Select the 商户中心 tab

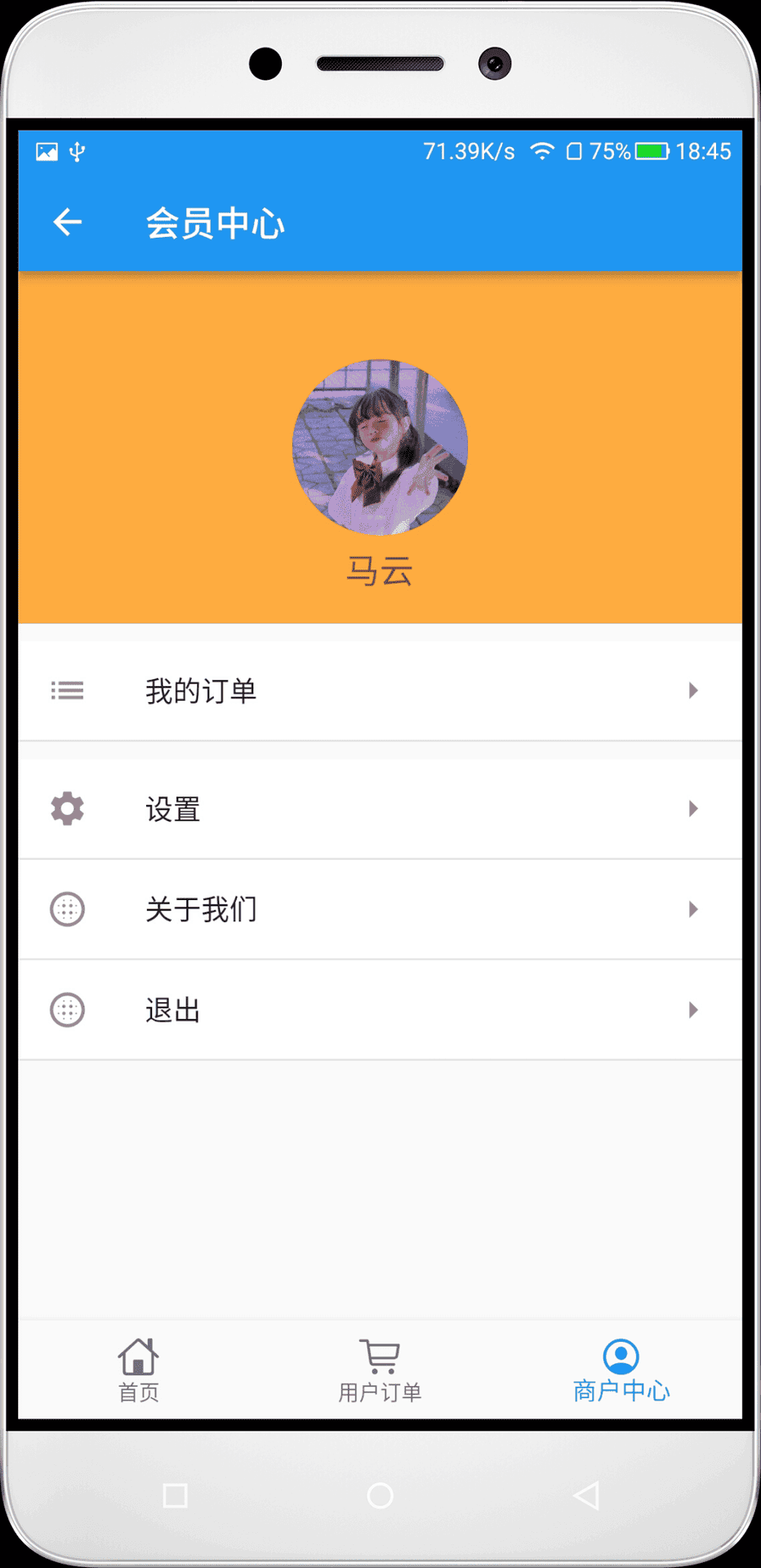pyautogui.click(x=621, y=1370)
